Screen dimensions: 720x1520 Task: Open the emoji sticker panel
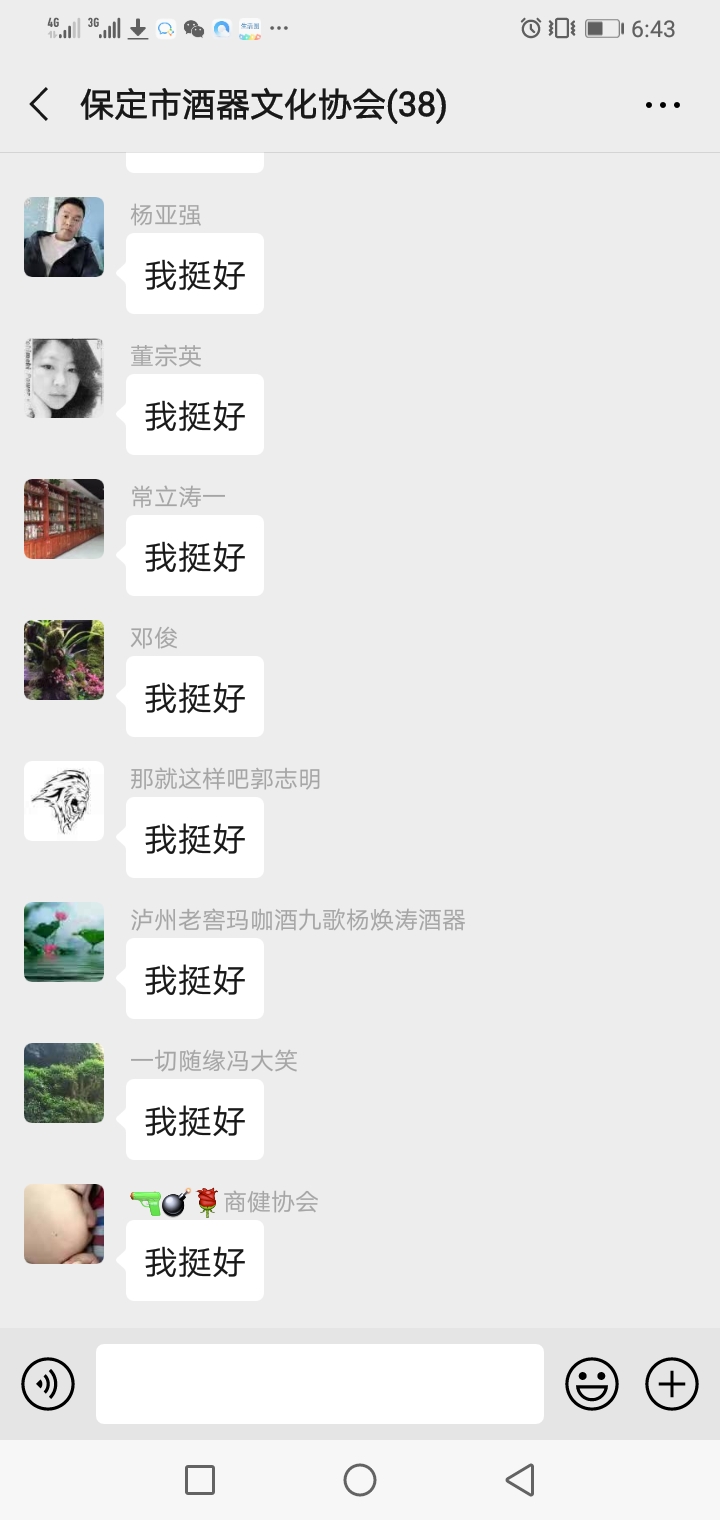click(x=592, y=1384)
